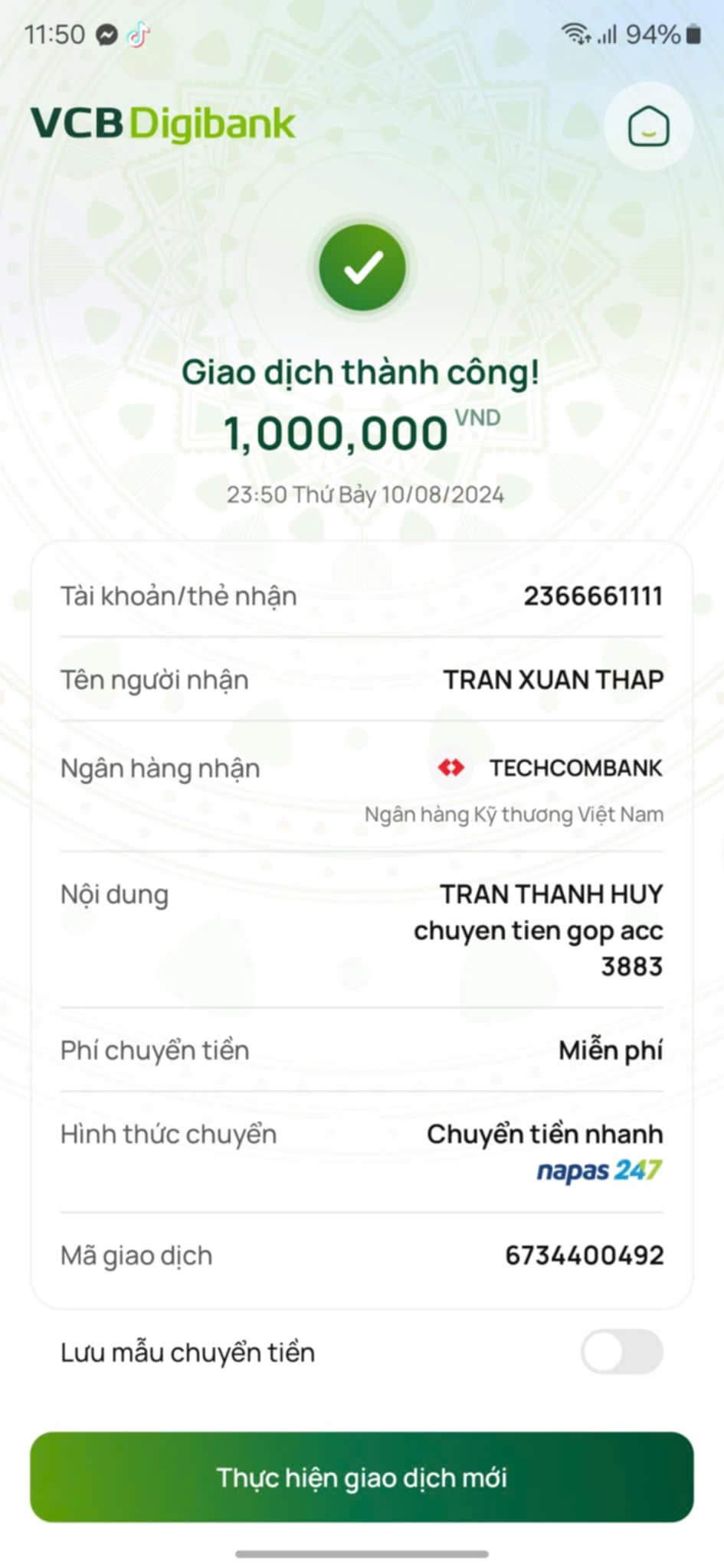Enable the Lưu mẫu chuyển tiền switch
This screenshot has width=724, height=1568.
621,1351
